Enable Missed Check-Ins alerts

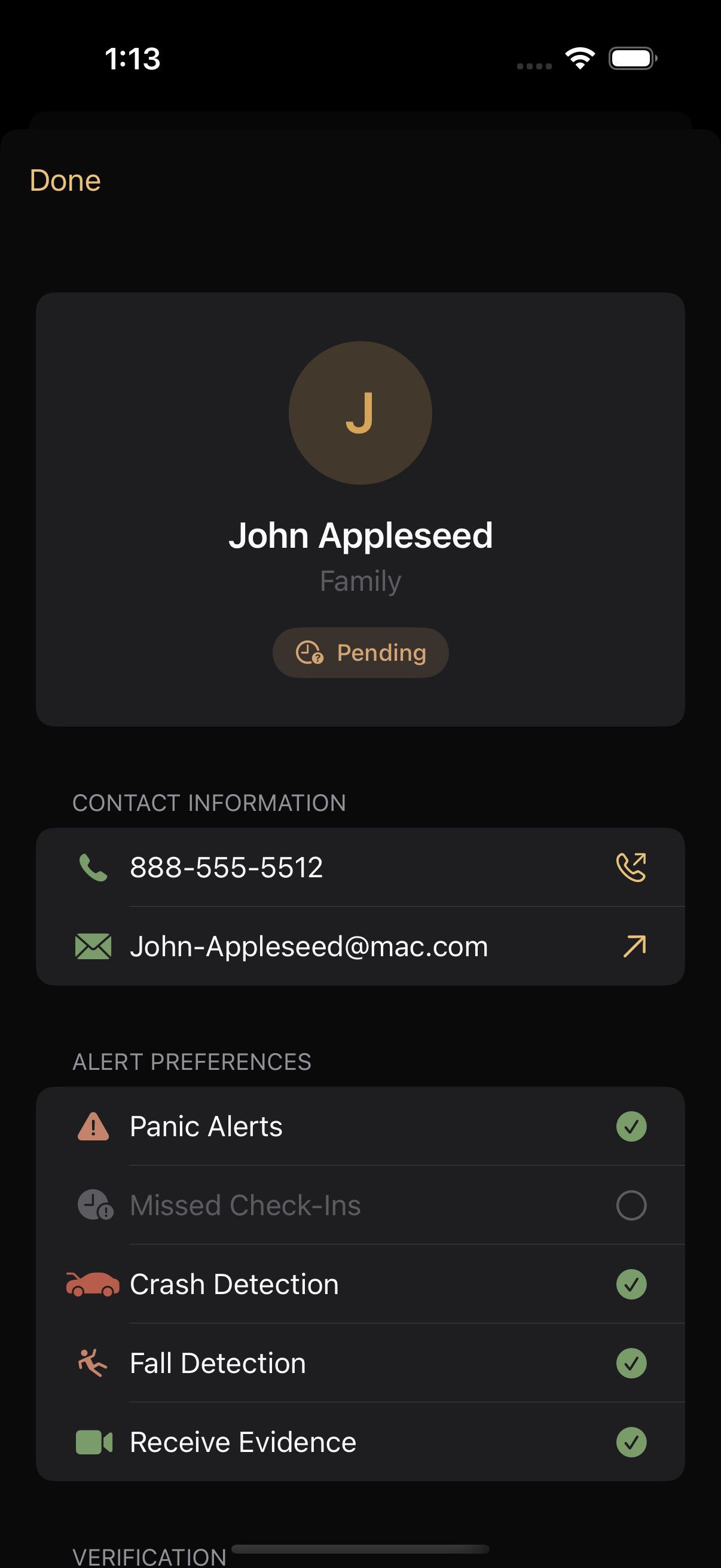point(631,1205)
